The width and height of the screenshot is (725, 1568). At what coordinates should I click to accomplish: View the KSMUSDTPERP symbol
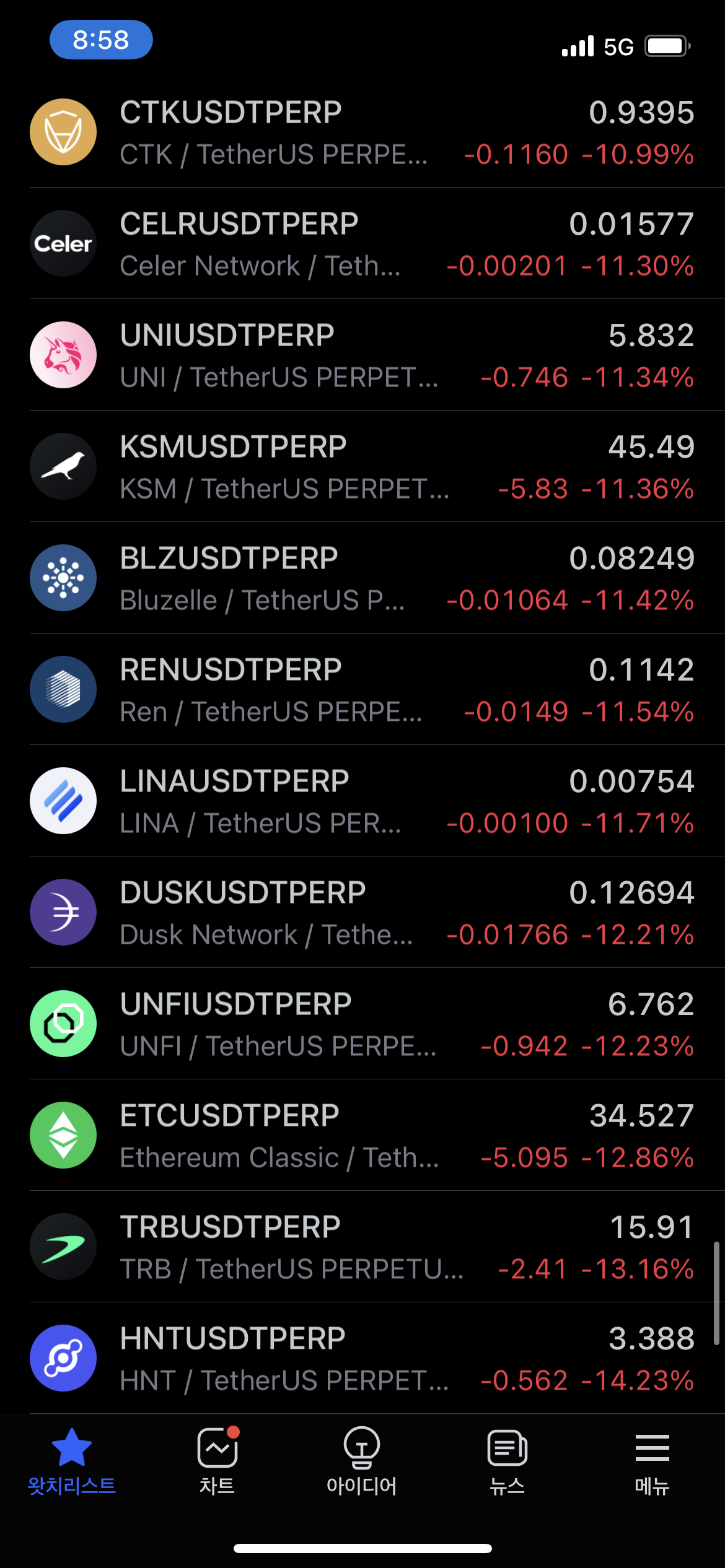362,466
